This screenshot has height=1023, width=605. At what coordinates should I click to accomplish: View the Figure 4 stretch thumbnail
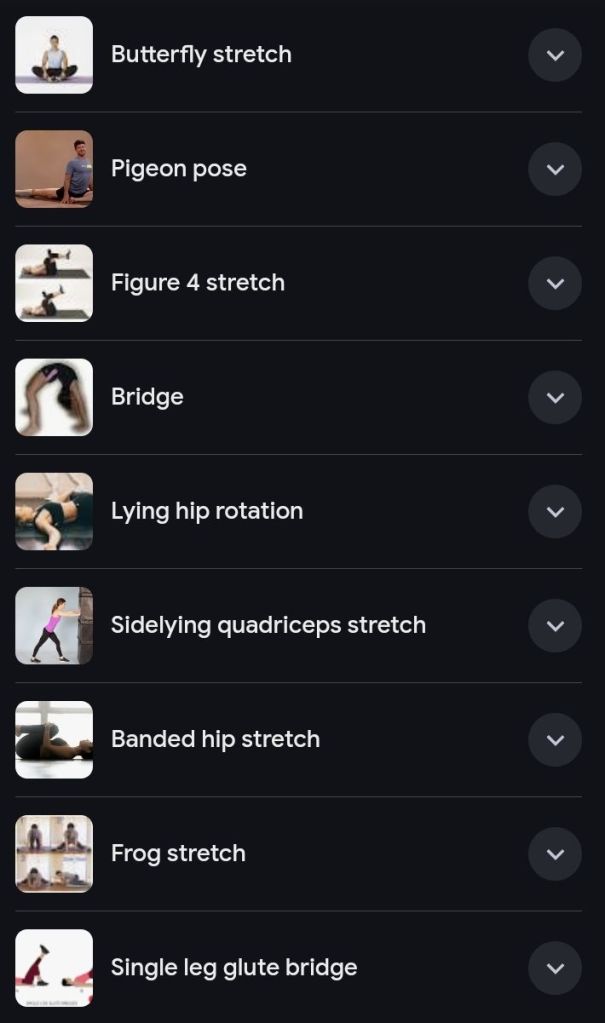click(x=54, y=283)
